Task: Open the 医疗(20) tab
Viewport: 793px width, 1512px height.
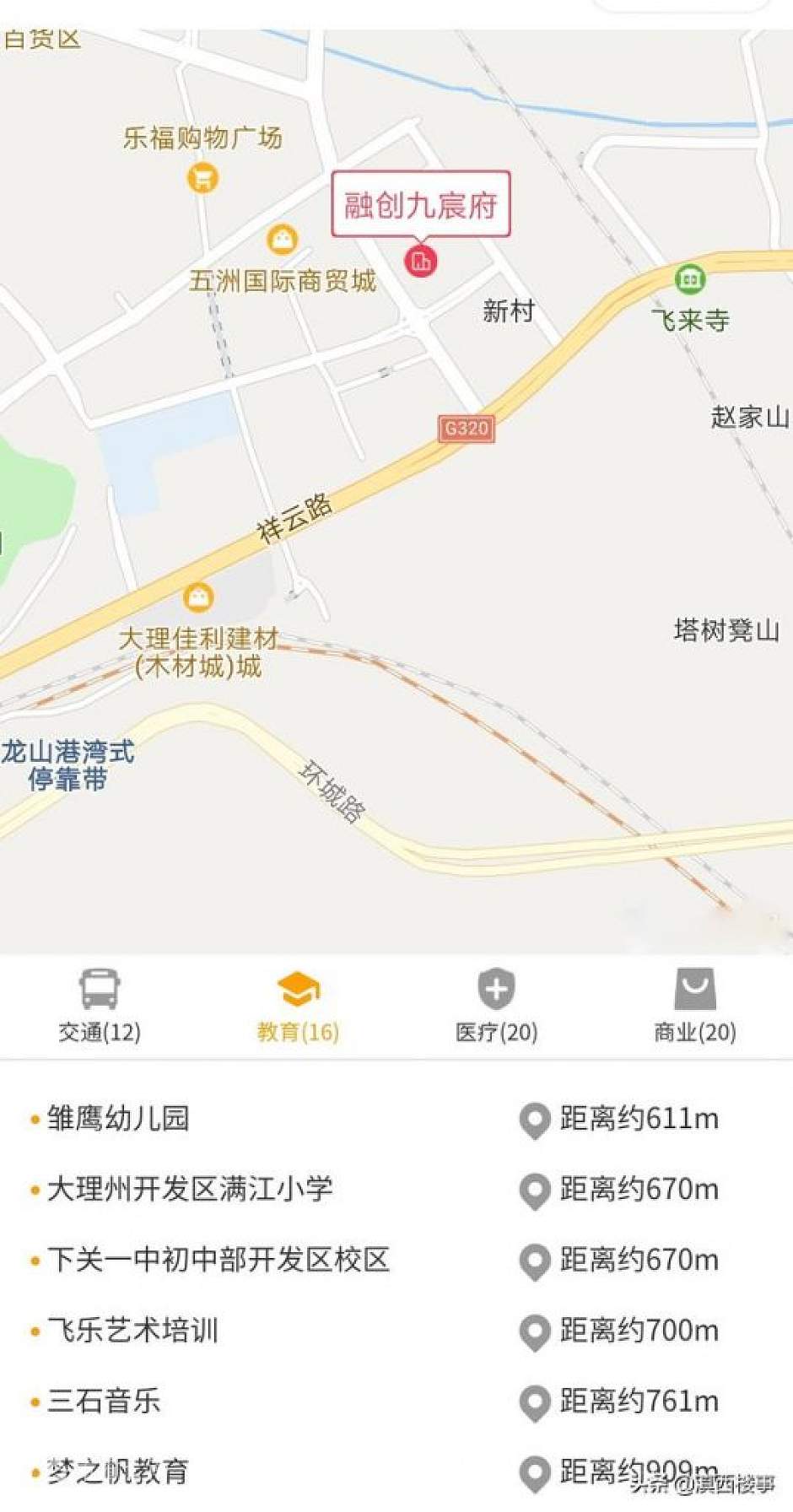Action: pyautogui.click(x=496, y=1006)
